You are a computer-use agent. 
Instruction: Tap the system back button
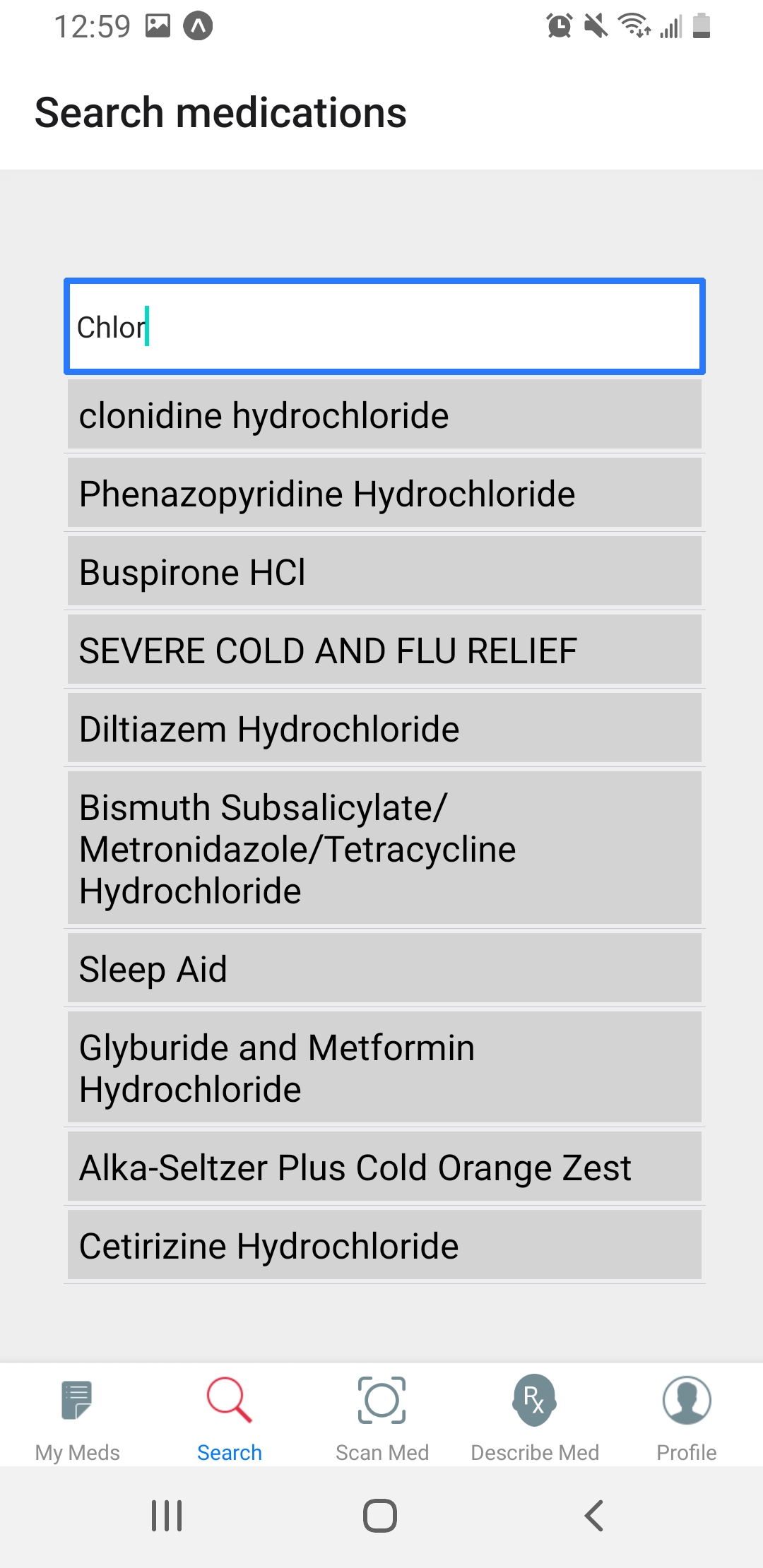point(594,1516)
